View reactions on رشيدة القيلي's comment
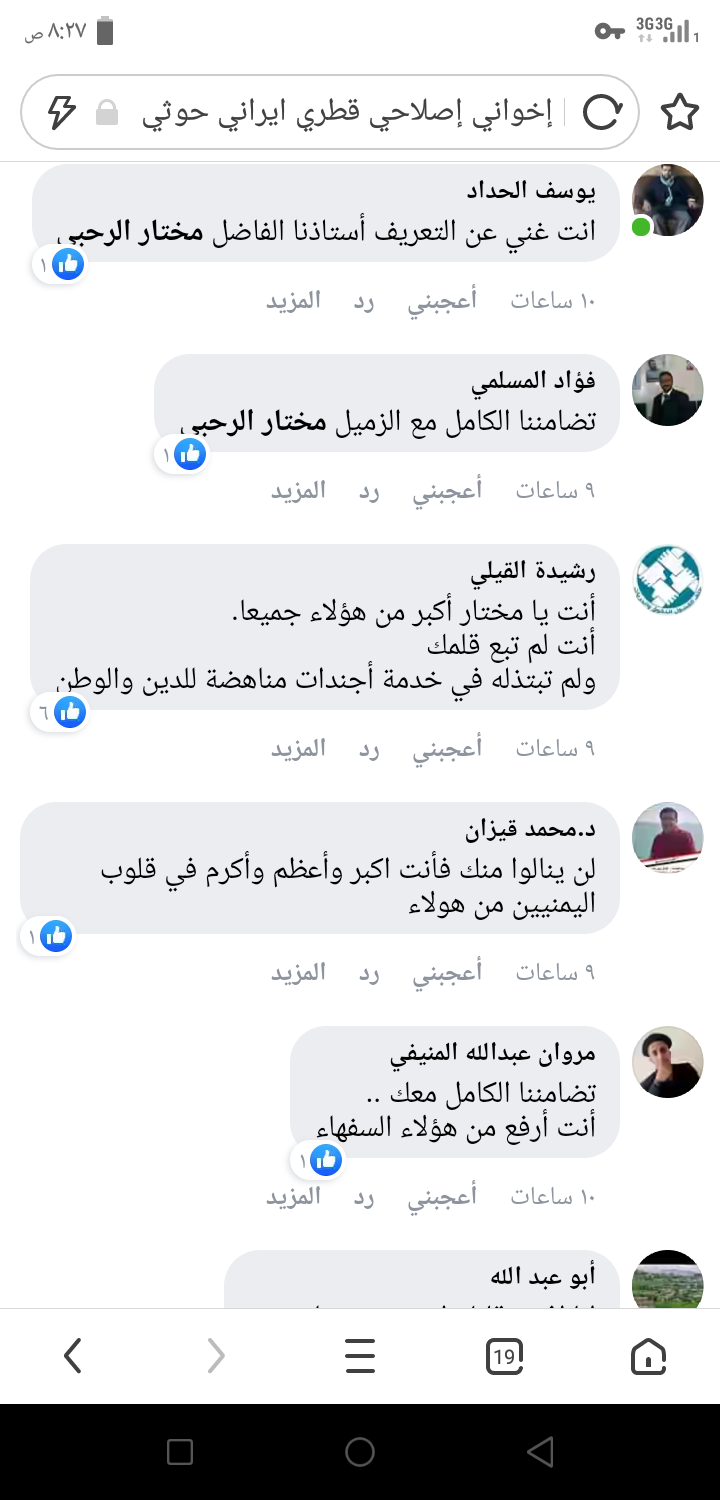 pos(58,712)
